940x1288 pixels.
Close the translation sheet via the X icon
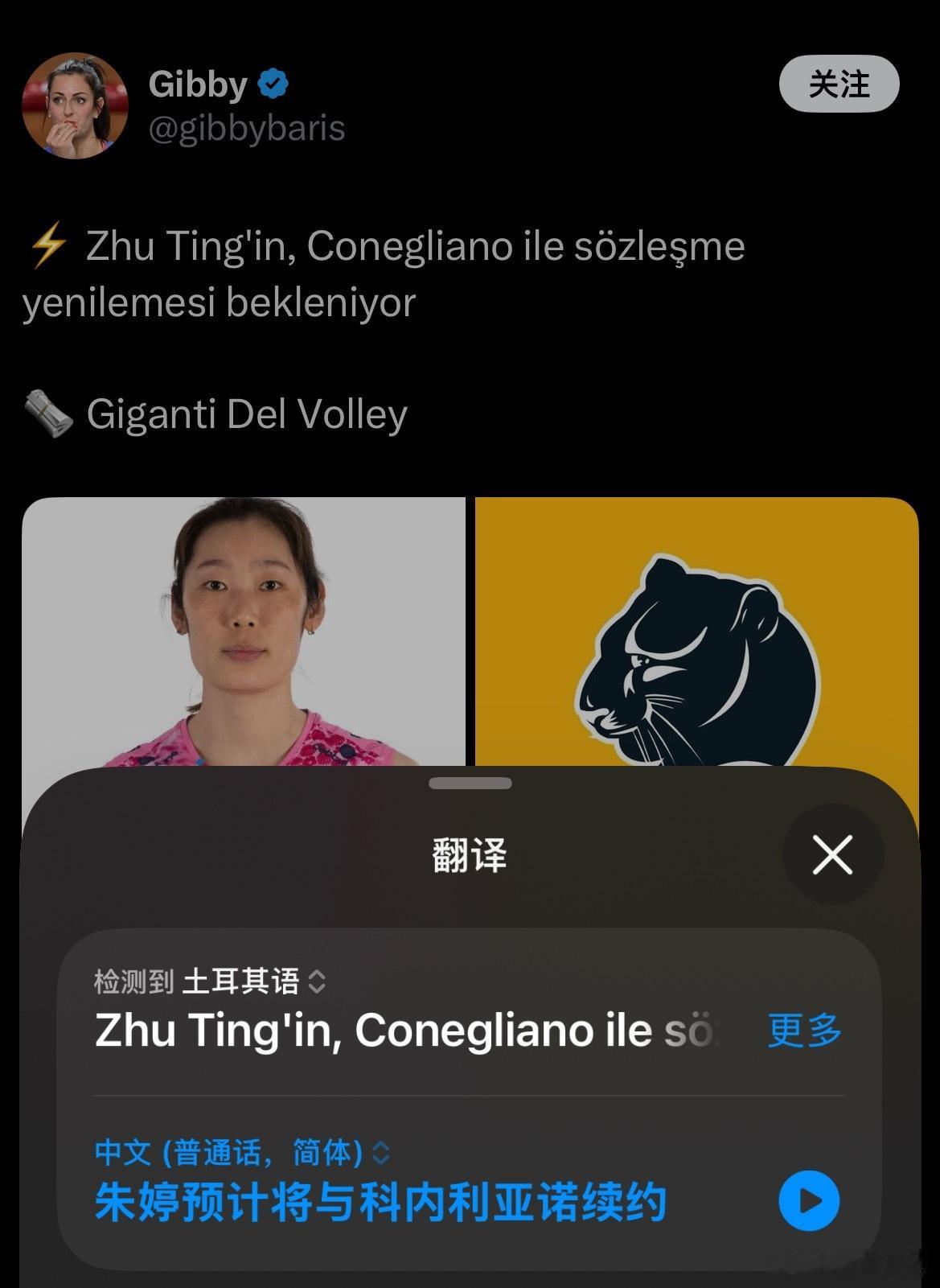pyautogui.click(x=834, y=855)
